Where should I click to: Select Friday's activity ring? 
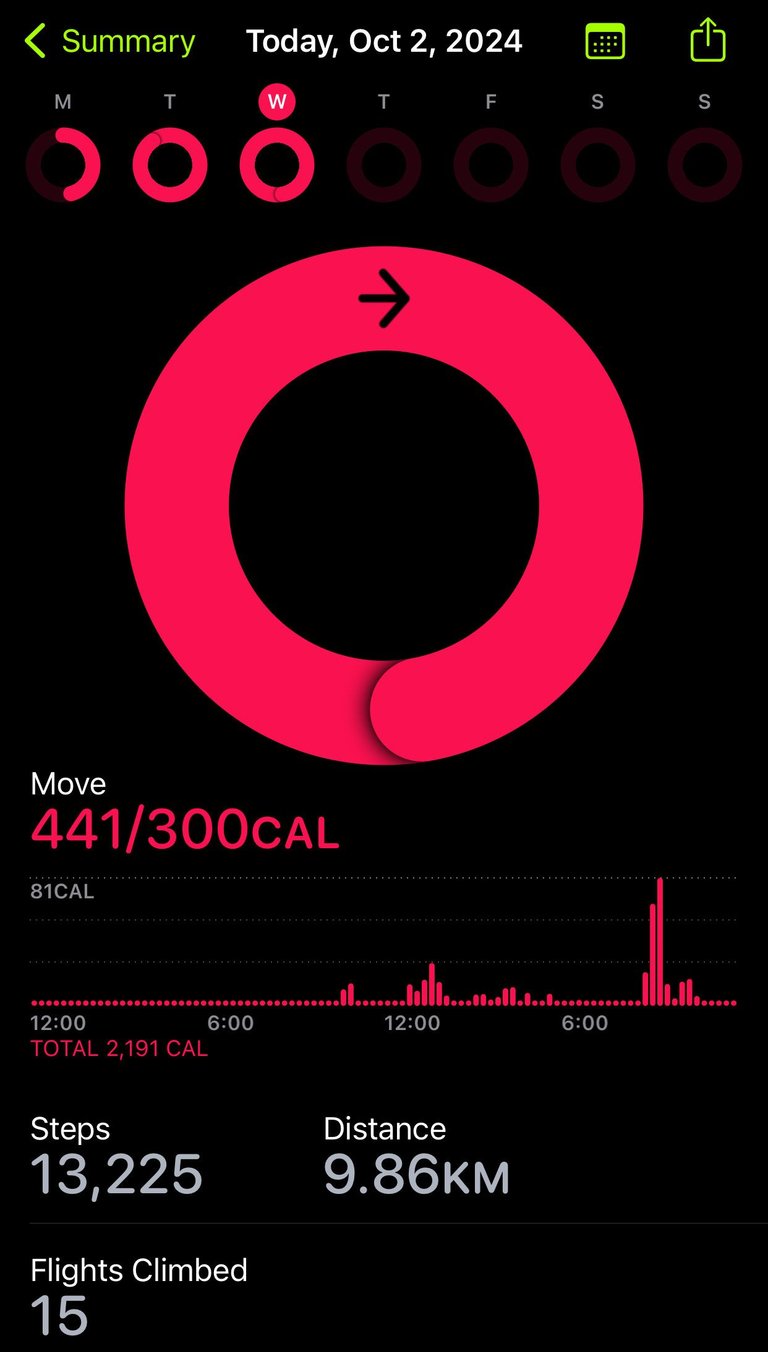click(491, 165)
